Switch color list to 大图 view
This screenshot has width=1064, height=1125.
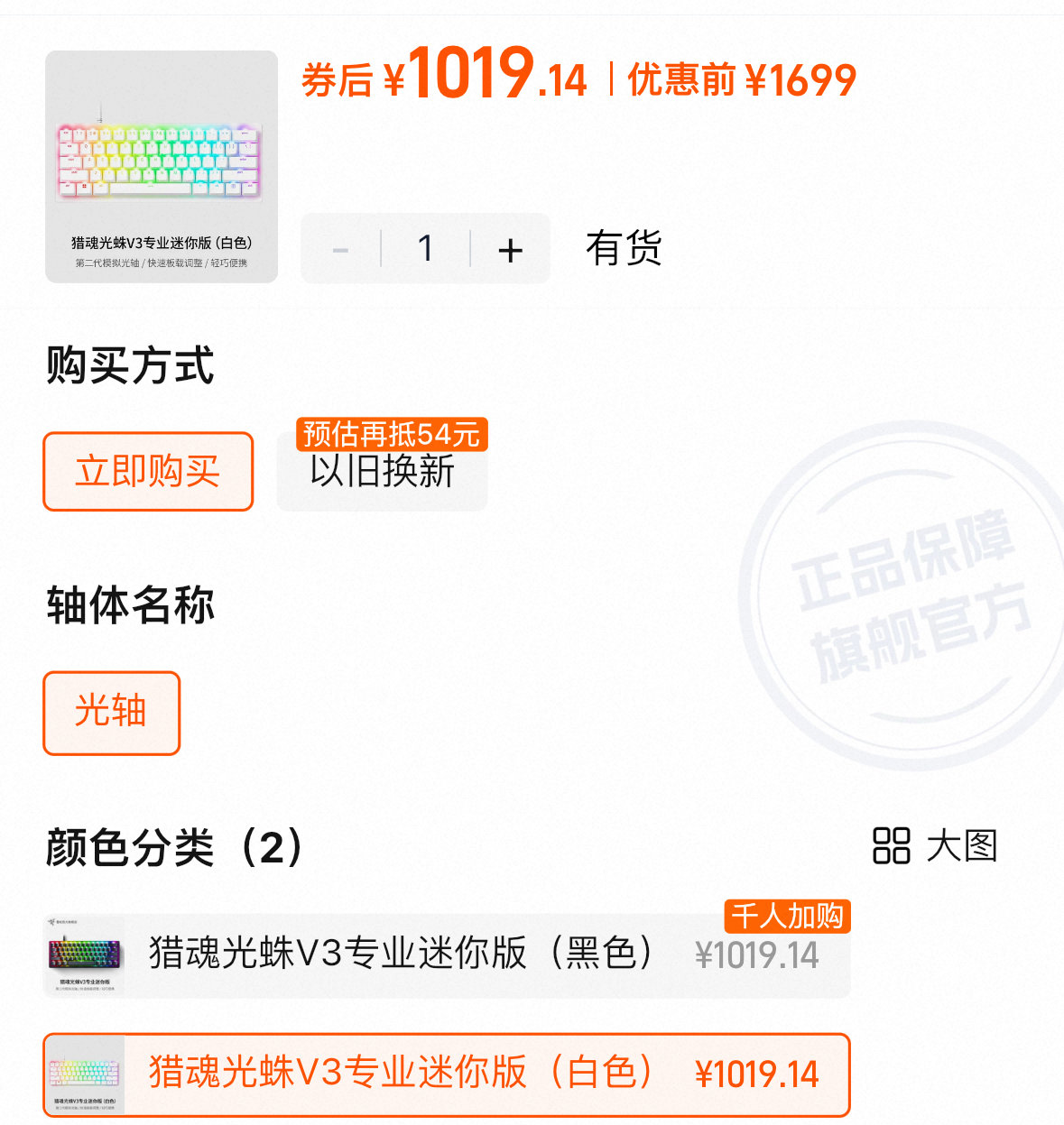click(935, 846)
